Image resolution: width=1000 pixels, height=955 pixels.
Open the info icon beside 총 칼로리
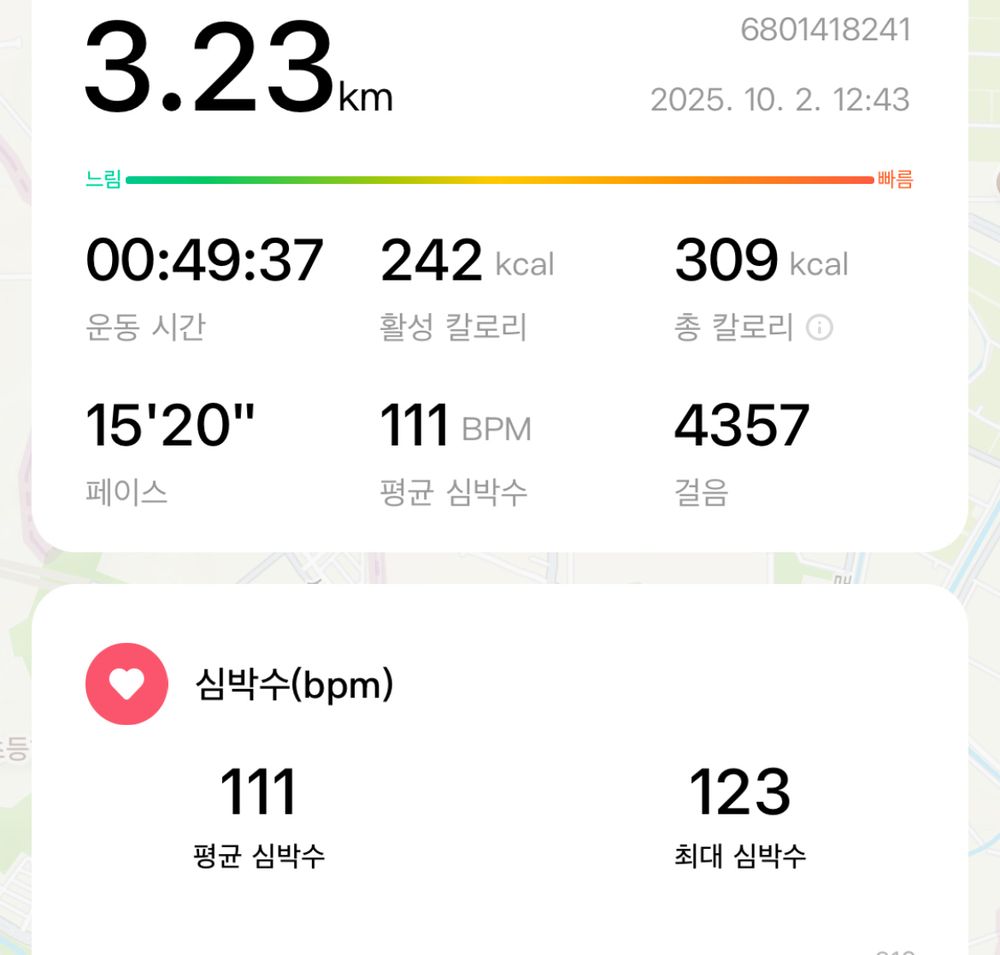(x=819, y=327)
